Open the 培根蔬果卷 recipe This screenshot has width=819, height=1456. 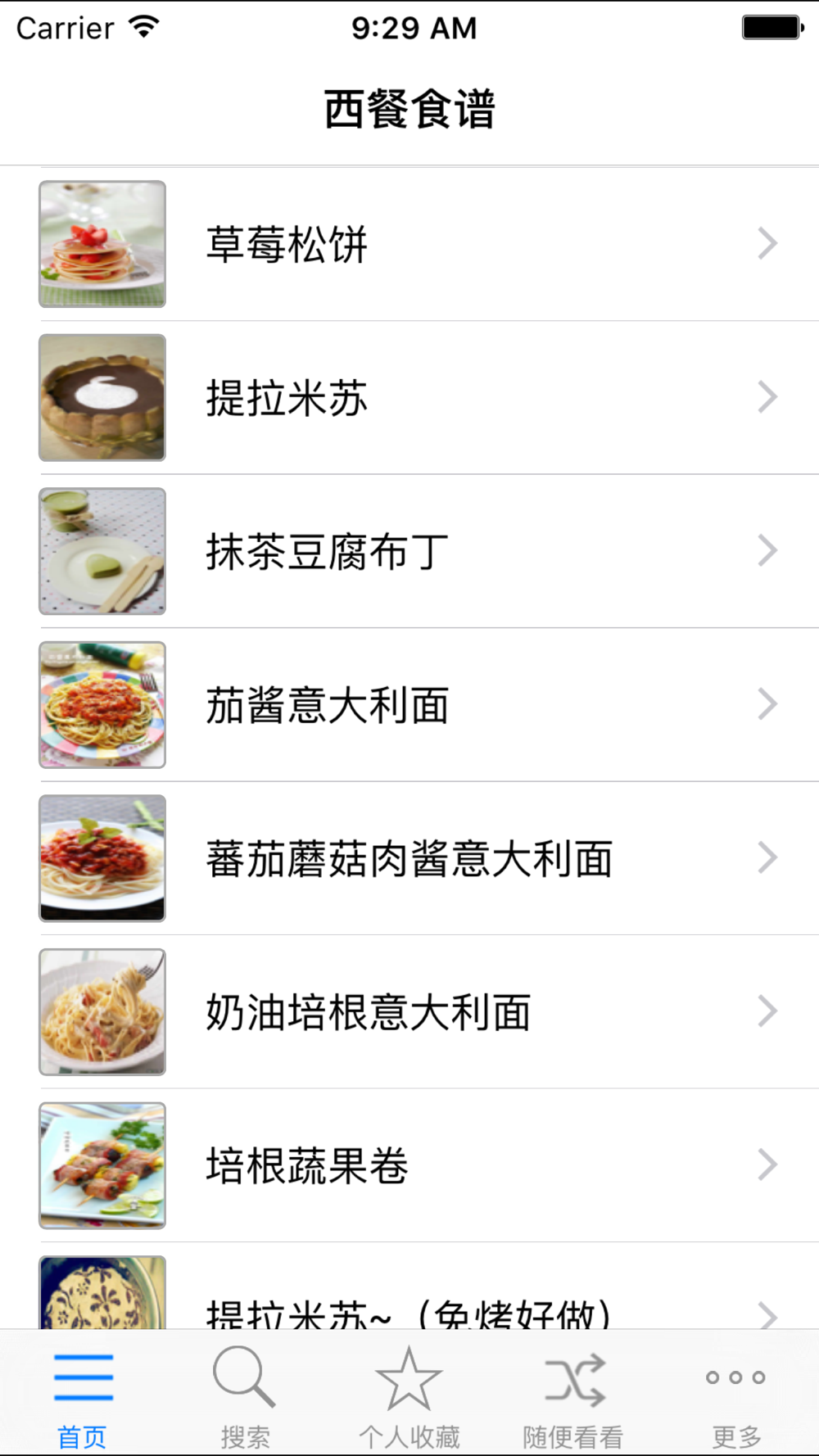click(x=409, y=1165)
